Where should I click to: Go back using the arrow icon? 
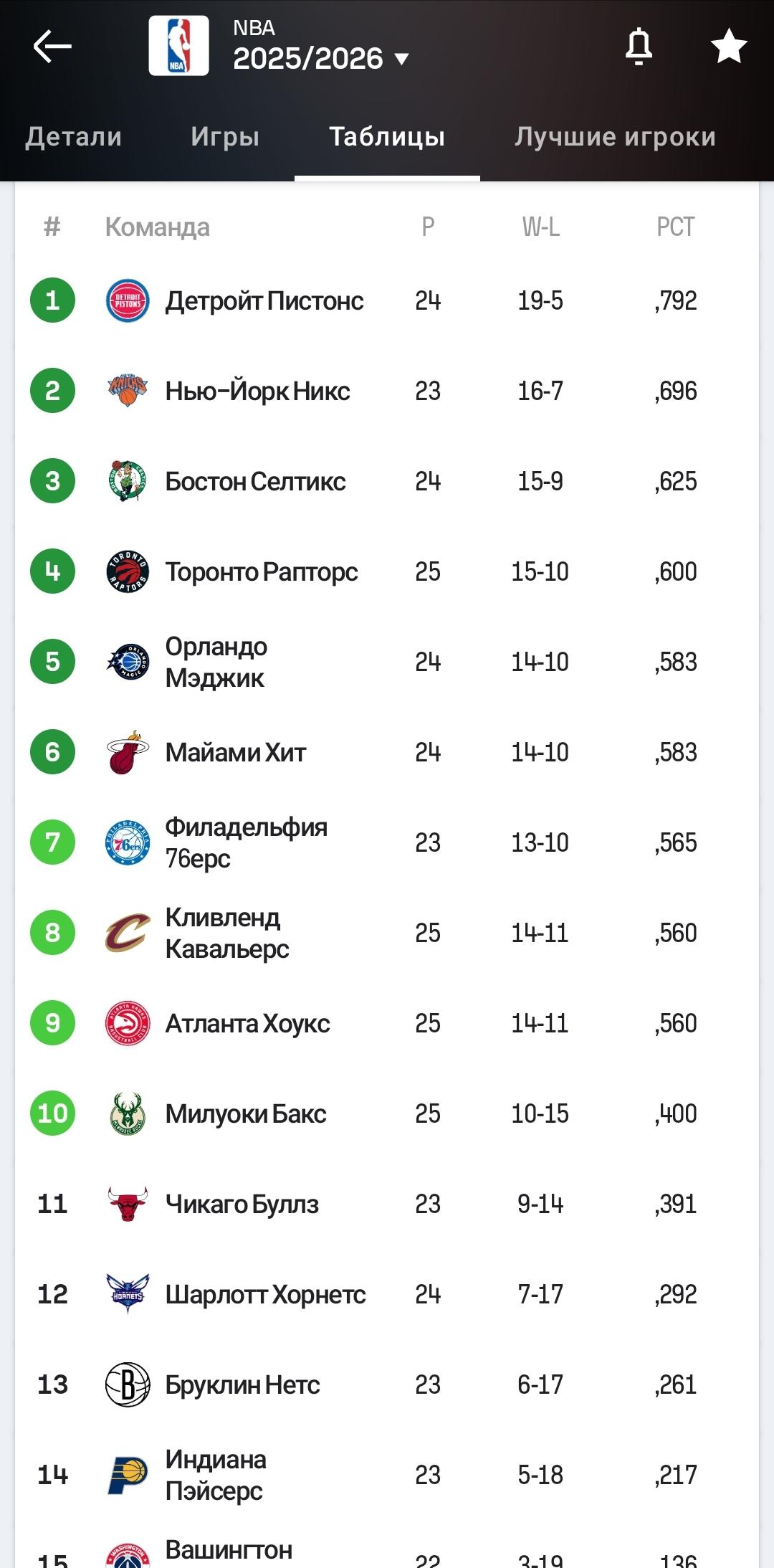tap(52, 47)
